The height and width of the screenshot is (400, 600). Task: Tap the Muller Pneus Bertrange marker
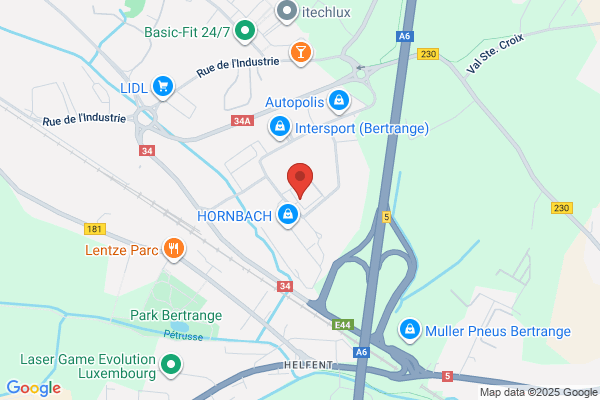pyautogui.click(x=410, y=331)
